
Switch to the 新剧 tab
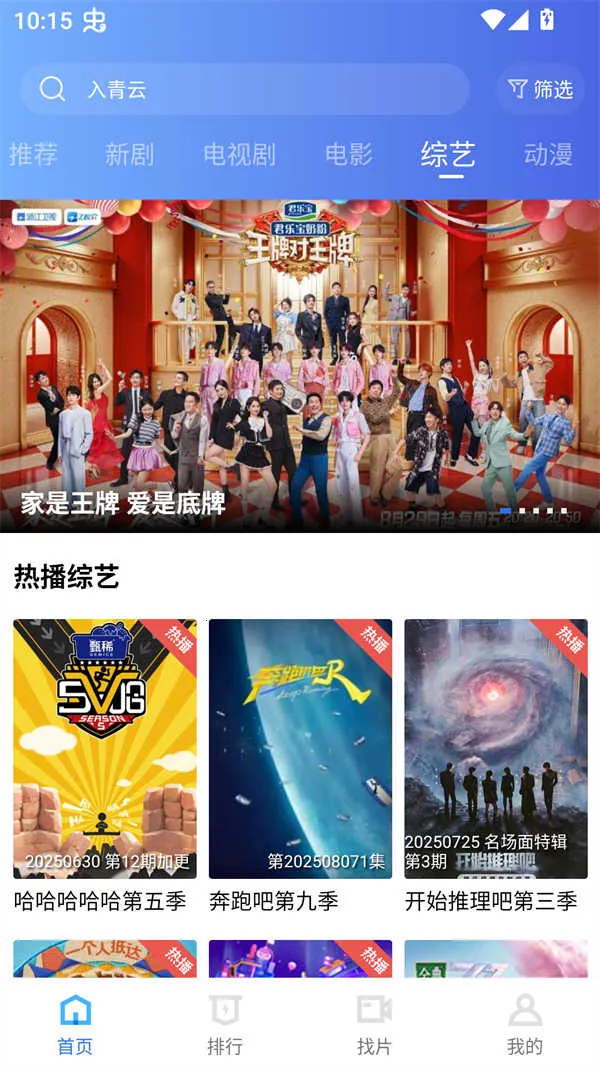pos(129,154)
